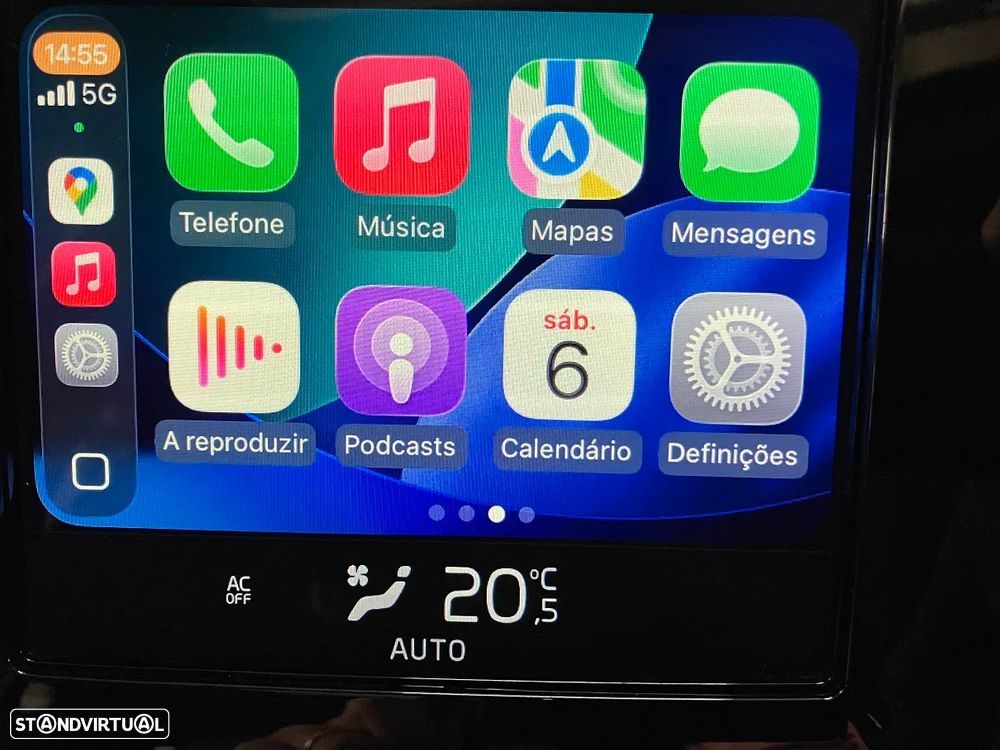
Task: Open the Telefone app
Action: click(231, 123)
